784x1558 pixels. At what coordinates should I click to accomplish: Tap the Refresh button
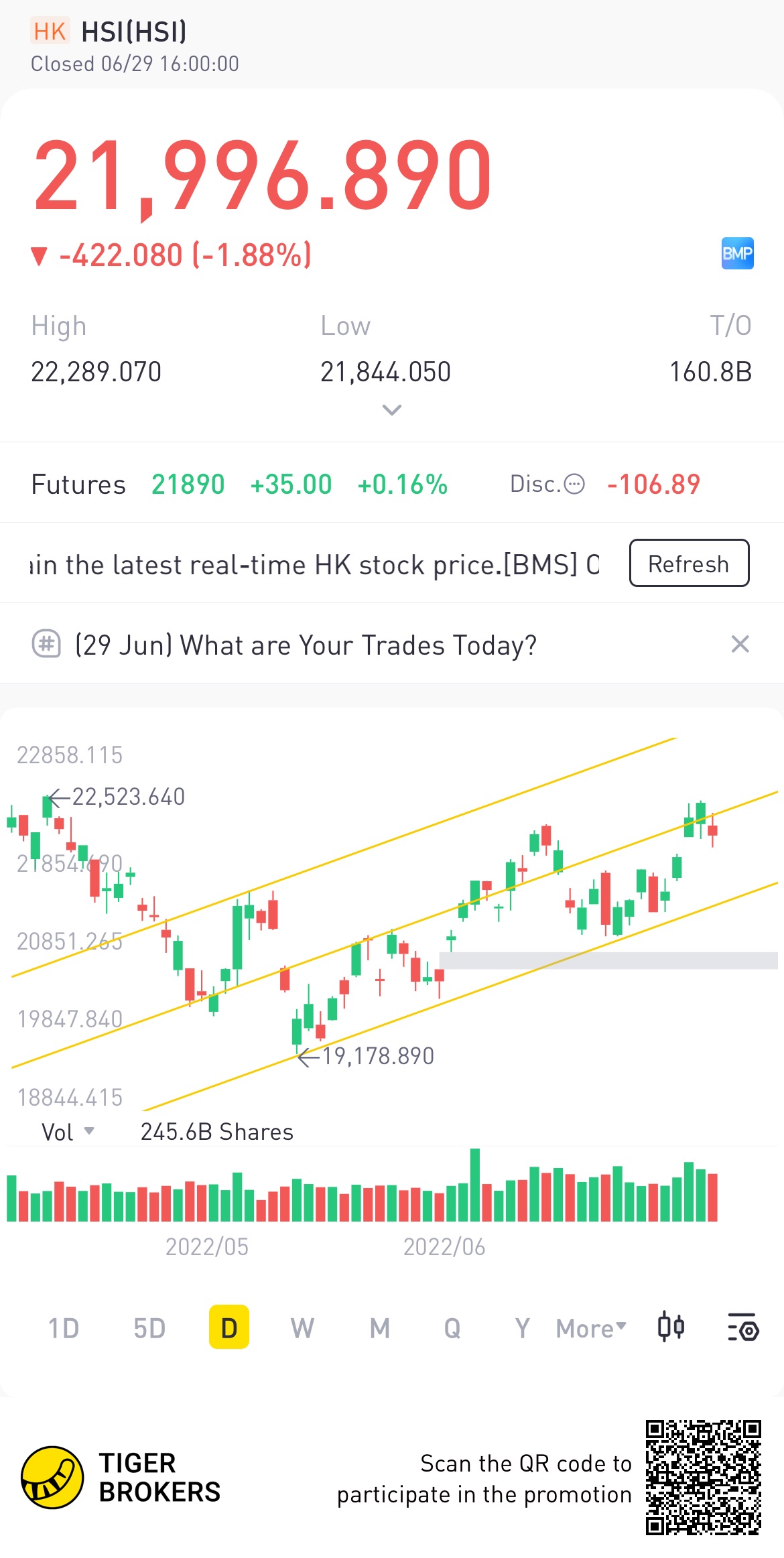pos(689,564)
